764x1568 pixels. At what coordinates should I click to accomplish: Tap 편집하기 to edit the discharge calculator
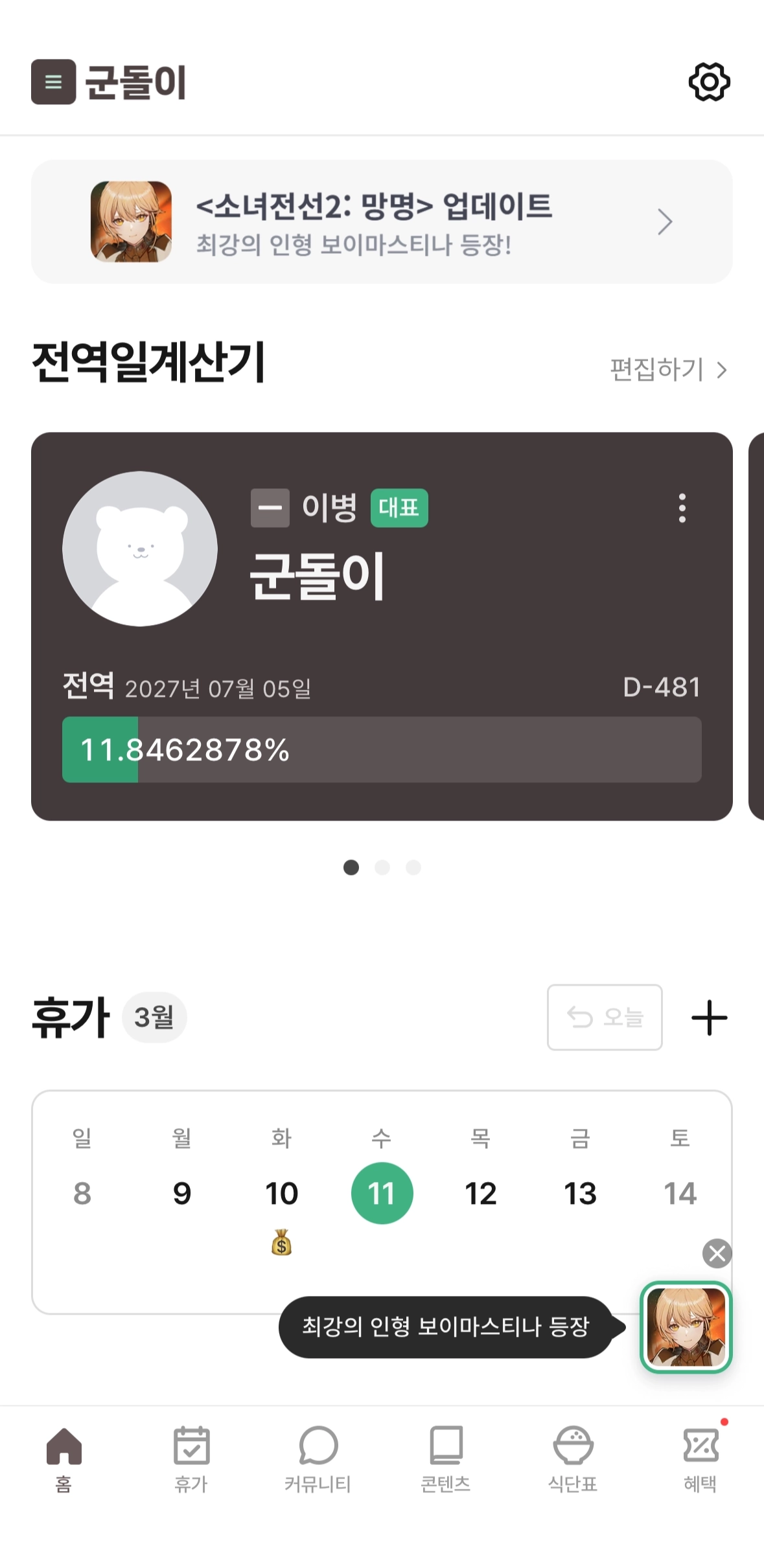[668, 369]
